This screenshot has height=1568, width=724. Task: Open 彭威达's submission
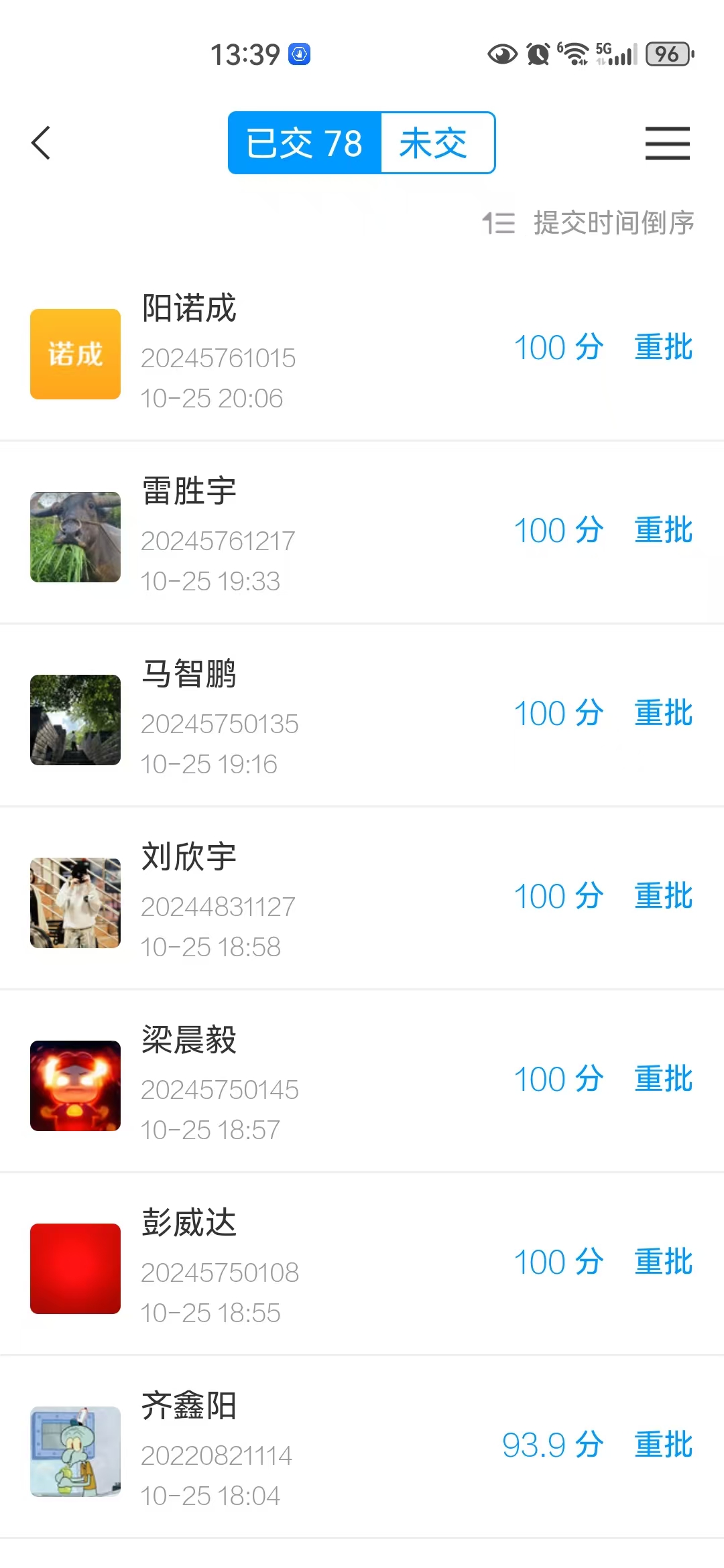tap(268, 1266)
